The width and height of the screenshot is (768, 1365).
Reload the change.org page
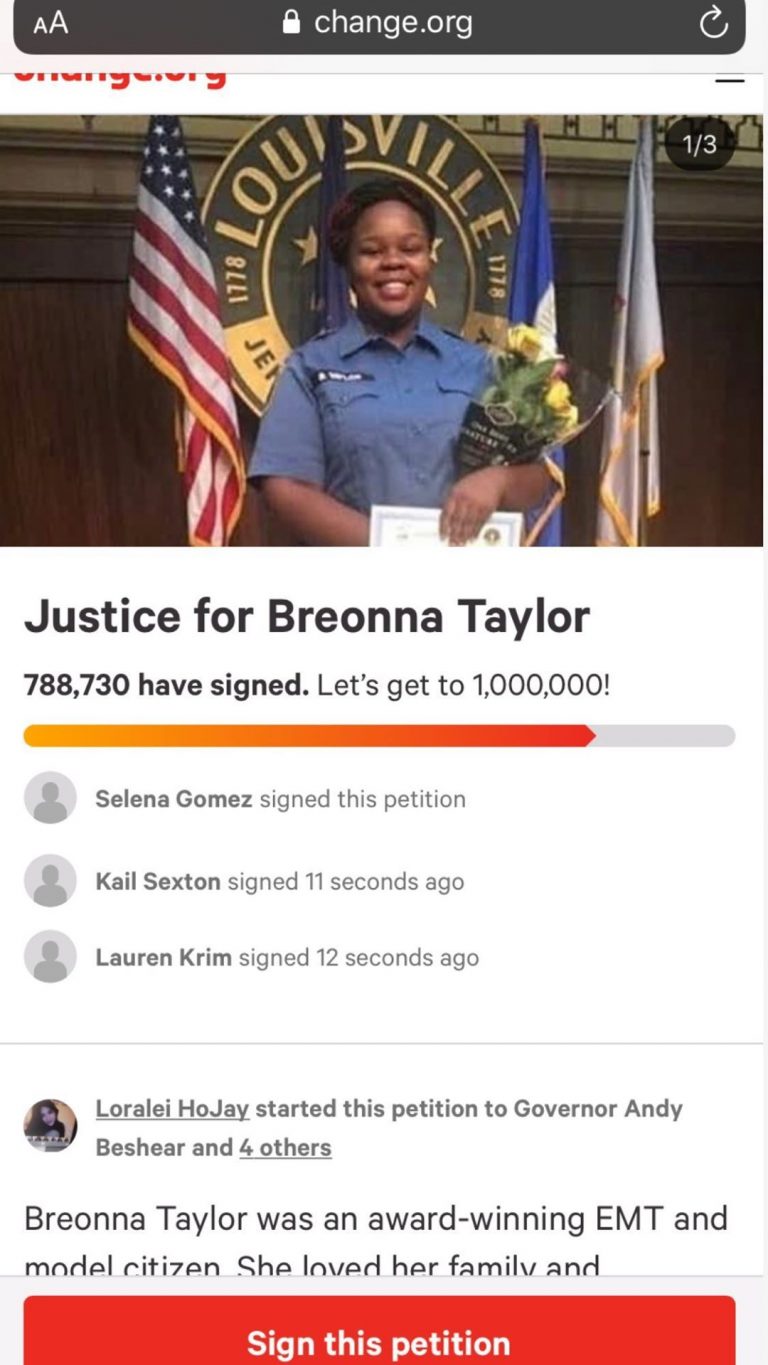(713, 23)
